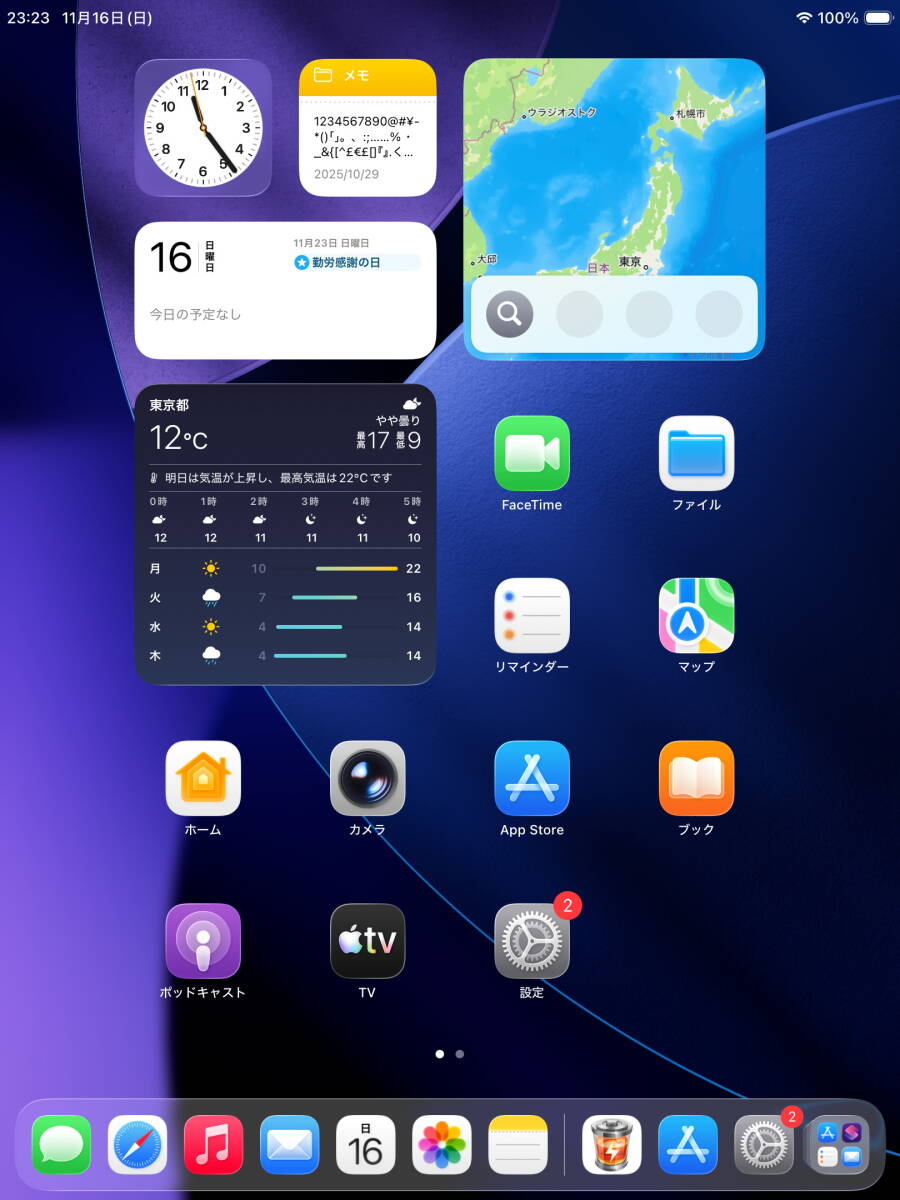Launch the リマインダー app

tap(532, 615)
